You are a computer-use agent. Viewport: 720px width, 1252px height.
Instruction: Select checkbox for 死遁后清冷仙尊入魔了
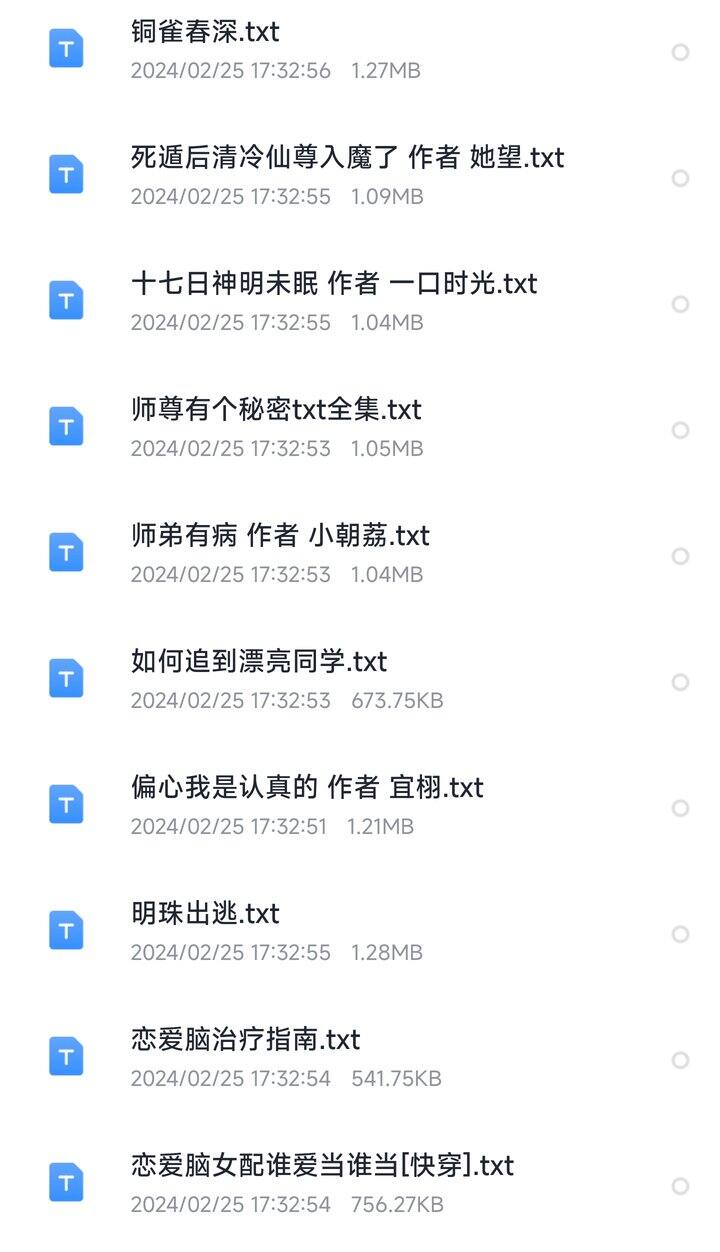(x=680, y=178)
